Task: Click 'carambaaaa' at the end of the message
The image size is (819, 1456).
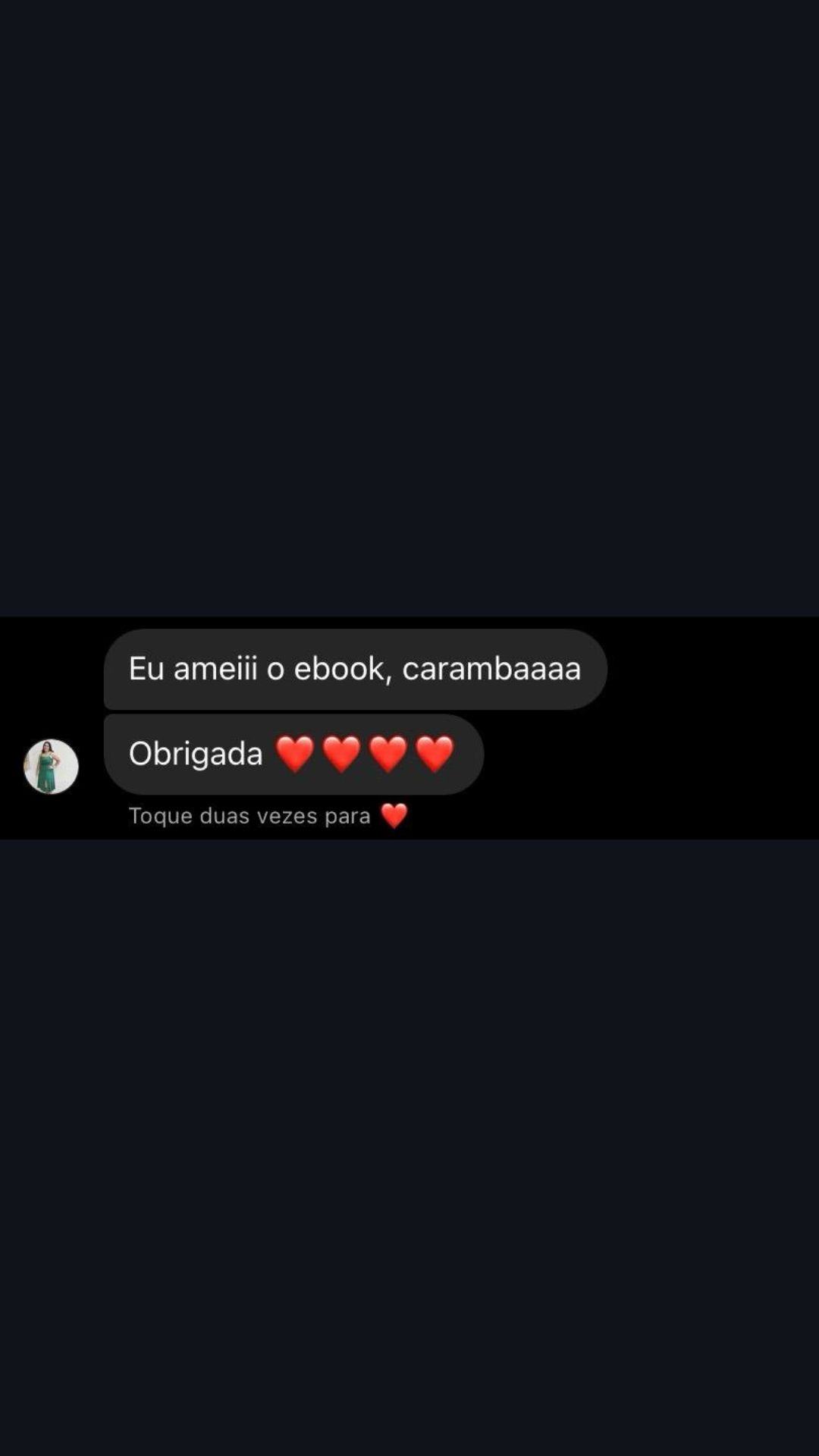Action: coord(493,669)
